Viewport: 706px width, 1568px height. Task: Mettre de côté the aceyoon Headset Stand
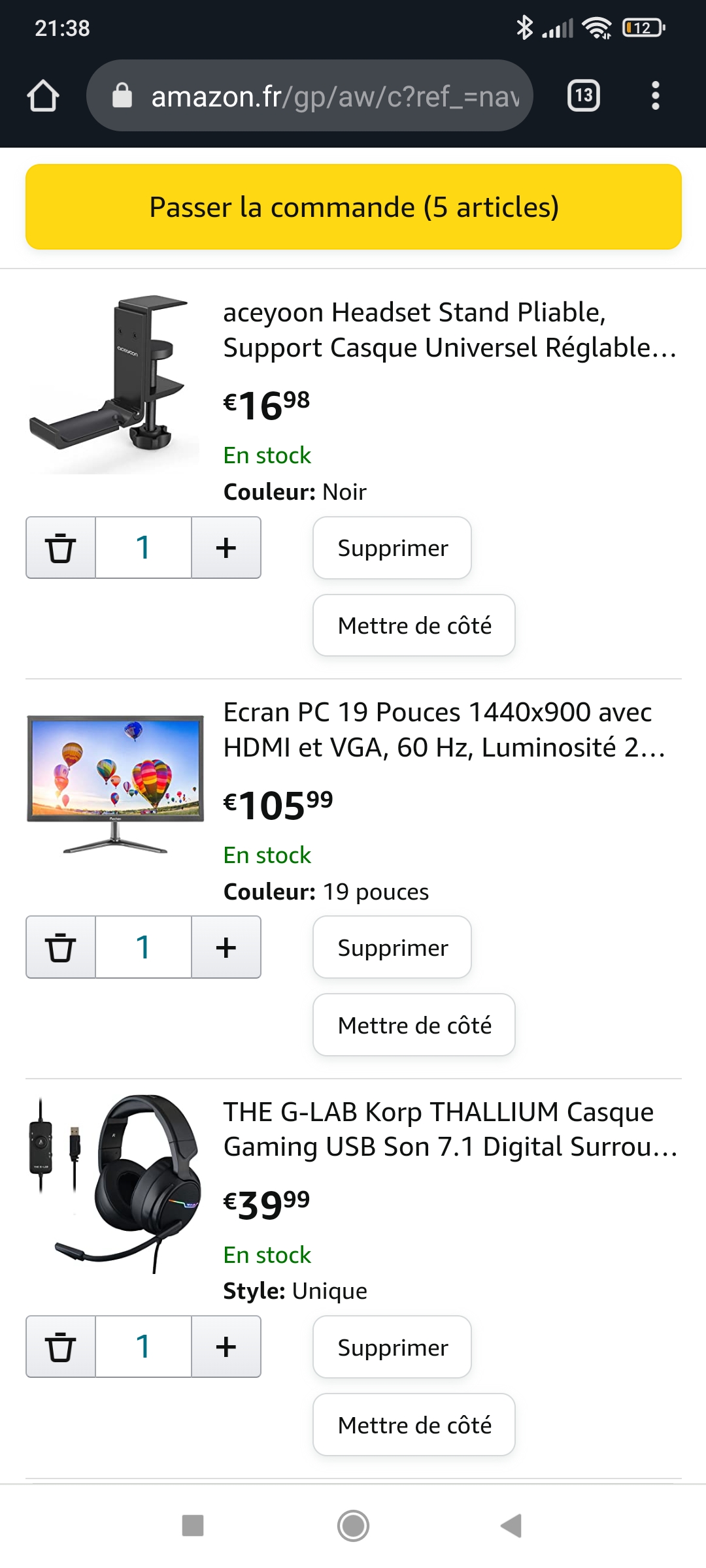(414, 625)
